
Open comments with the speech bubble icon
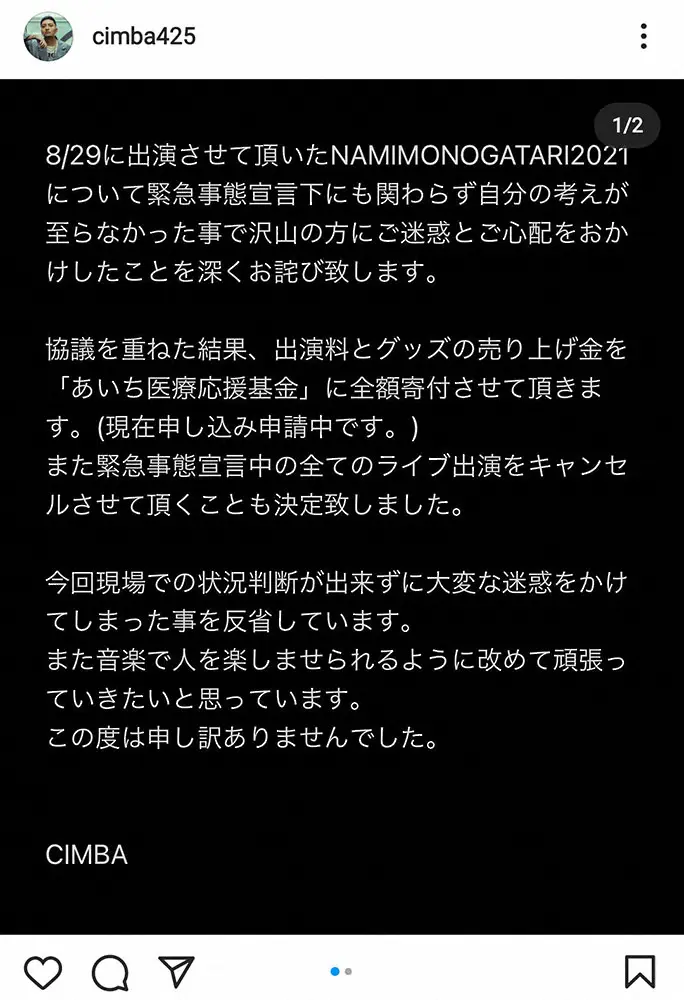coord(110,971)
